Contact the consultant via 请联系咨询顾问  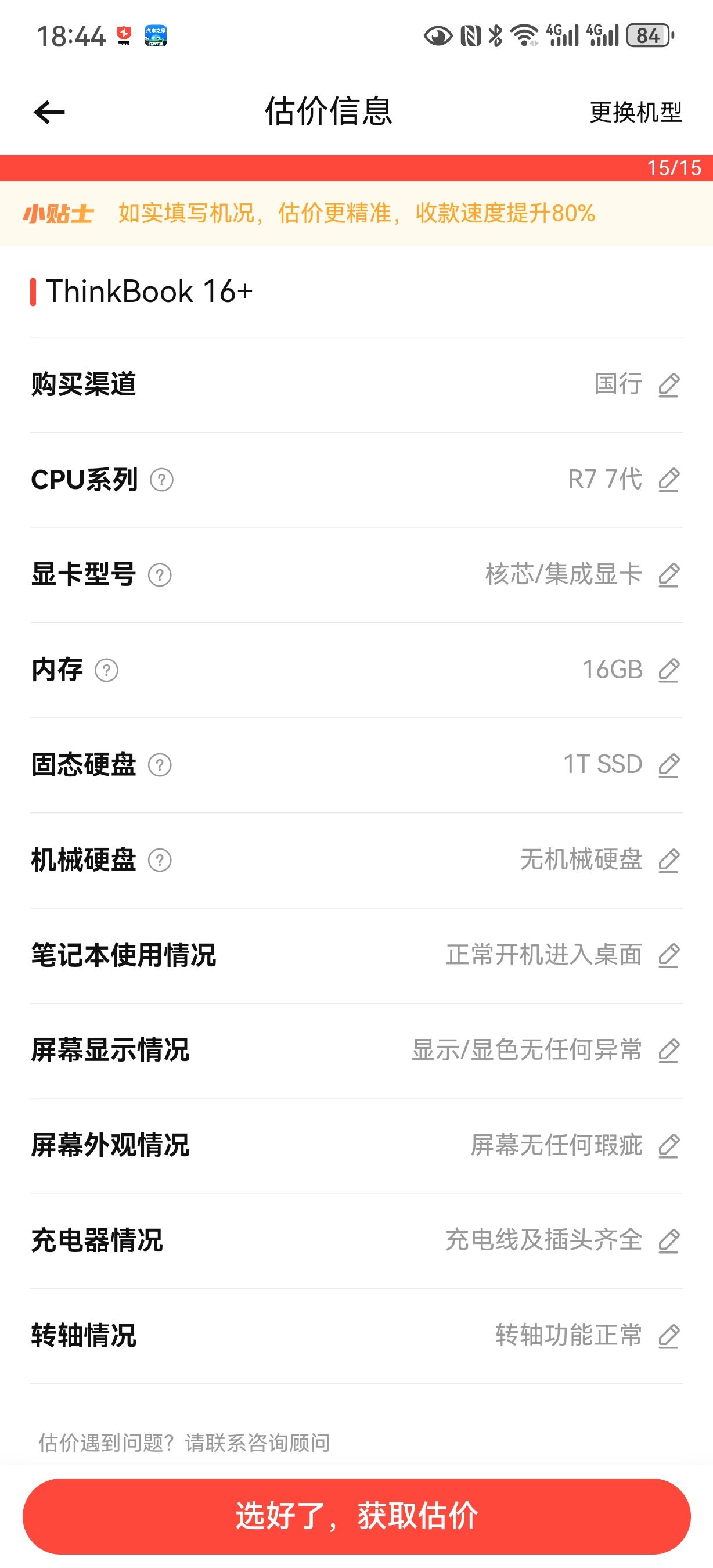(x=257, y=1443)
